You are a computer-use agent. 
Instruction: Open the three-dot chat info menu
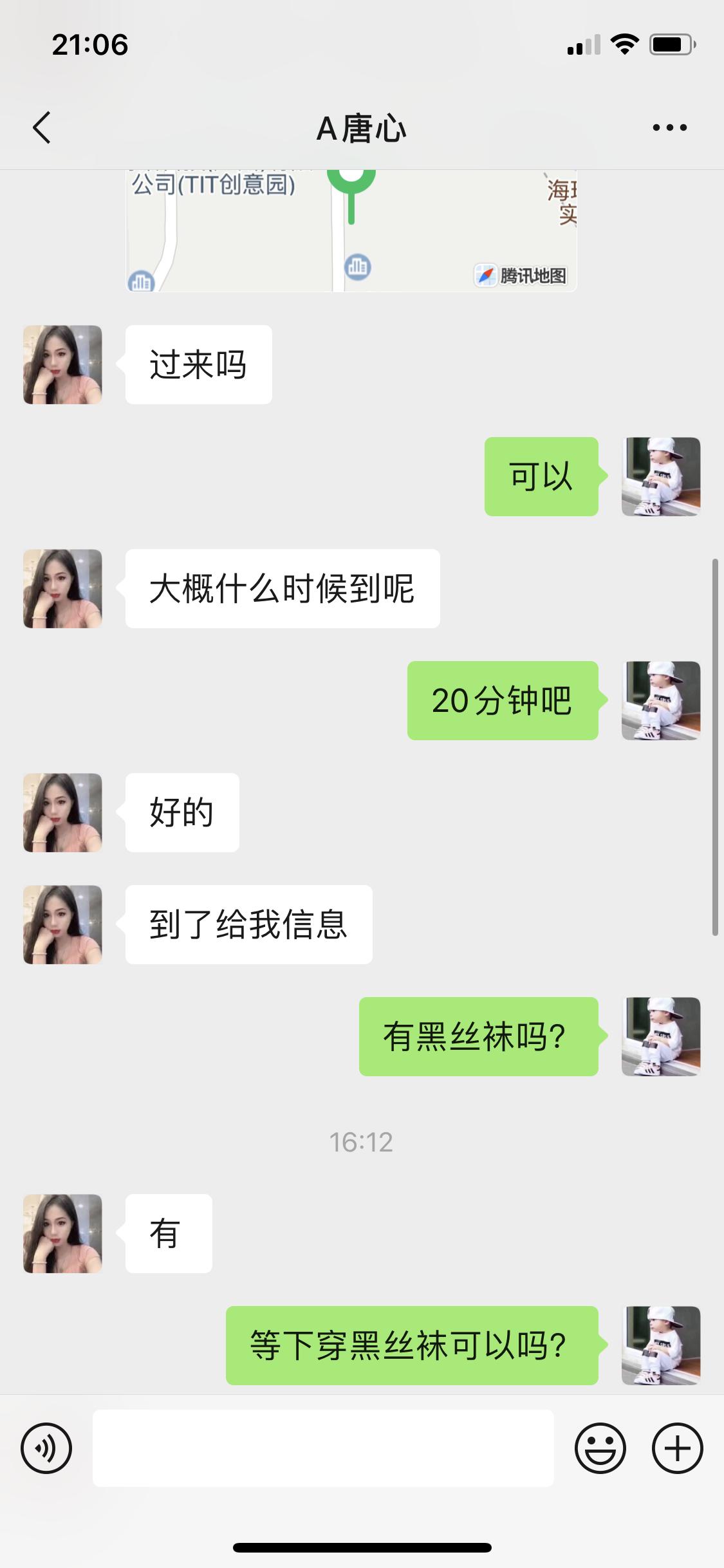point(669,127)
